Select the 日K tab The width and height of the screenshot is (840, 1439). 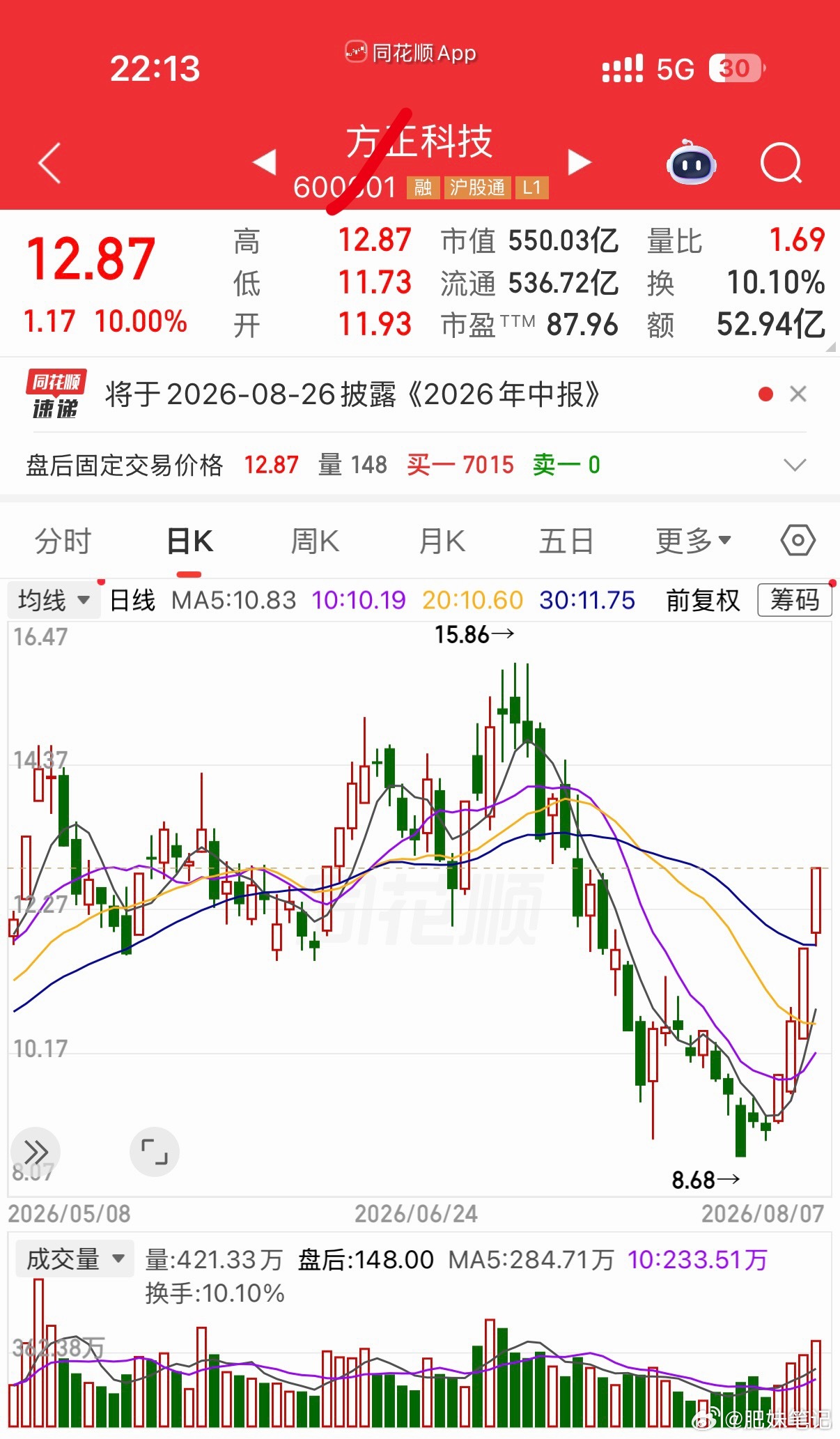tap(189, 541)
